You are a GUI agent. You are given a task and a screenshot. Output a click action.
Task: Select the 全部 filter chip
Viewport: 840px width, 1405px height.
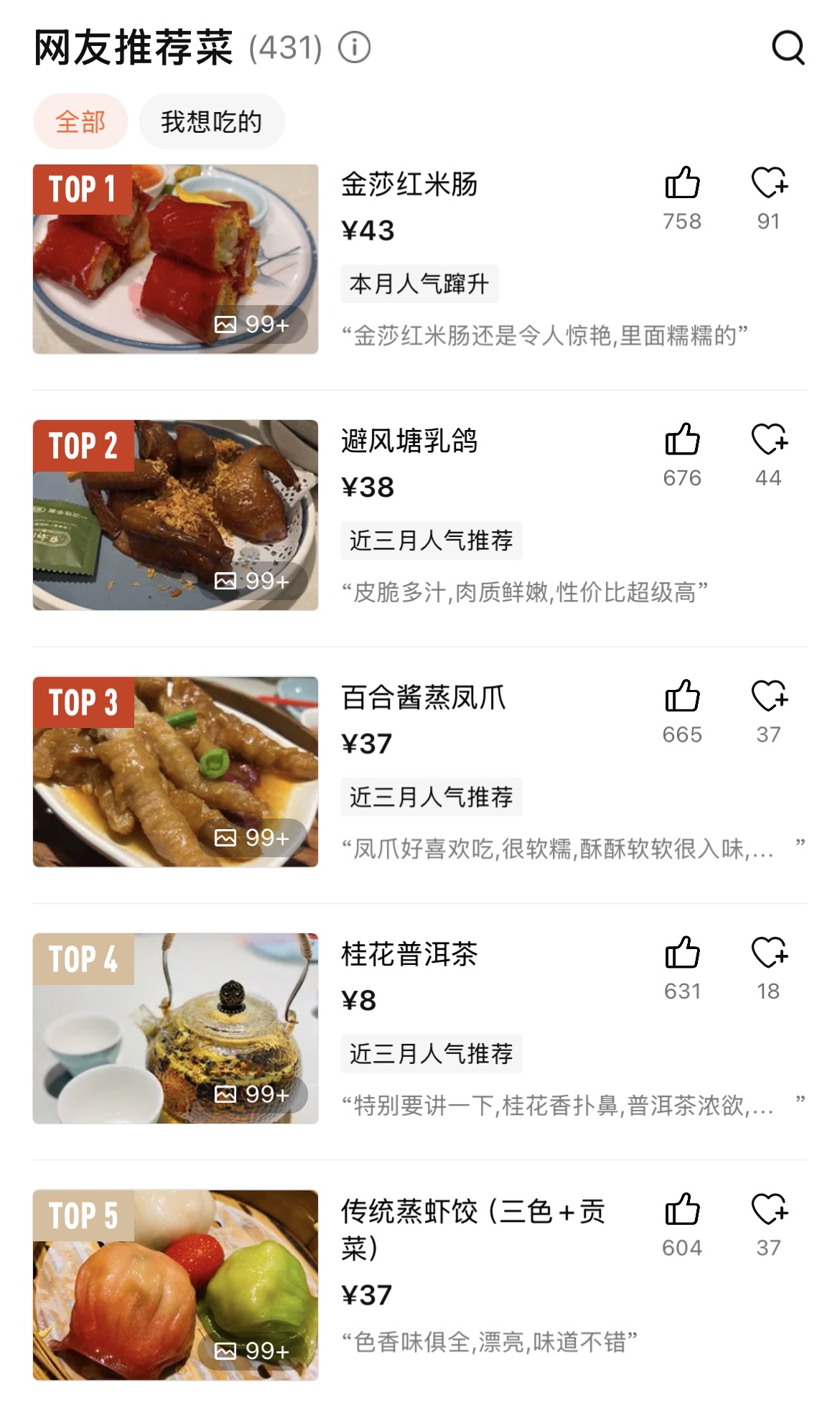click(80, 121)
